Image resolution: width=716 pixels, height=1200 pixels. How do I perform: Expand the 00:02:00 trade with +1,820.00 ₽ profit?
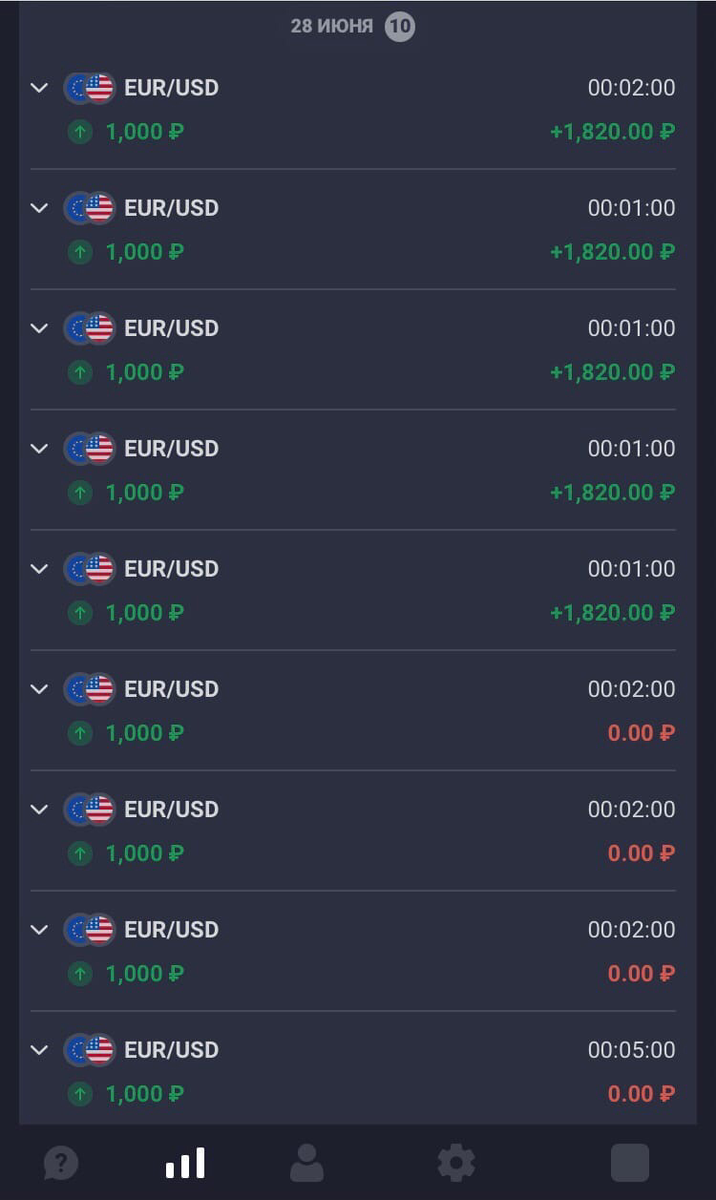pyautogui.click(x=39, y=88)
